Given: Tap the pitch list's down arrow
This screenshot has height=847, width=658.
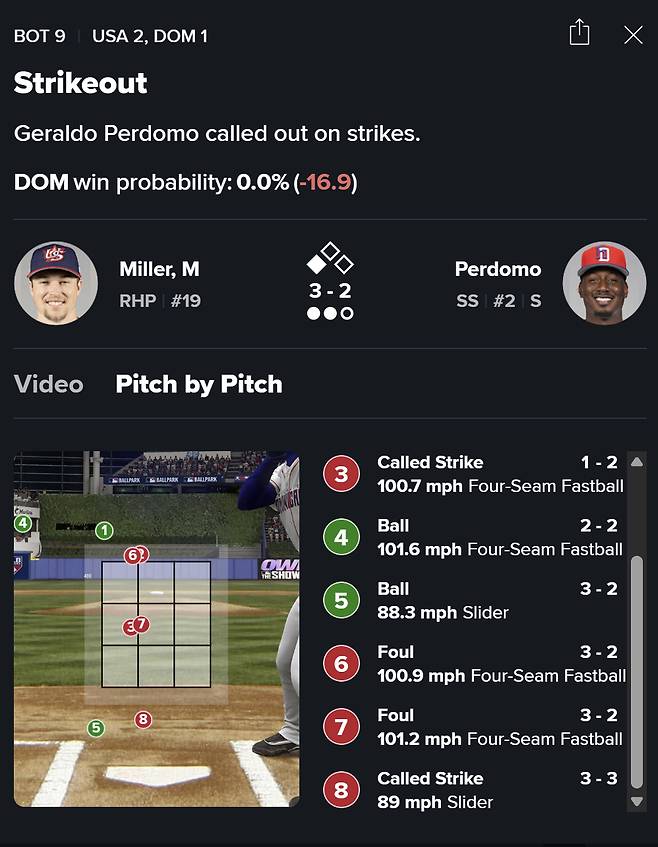Looking at the screenshot, I should pos(636,801).
